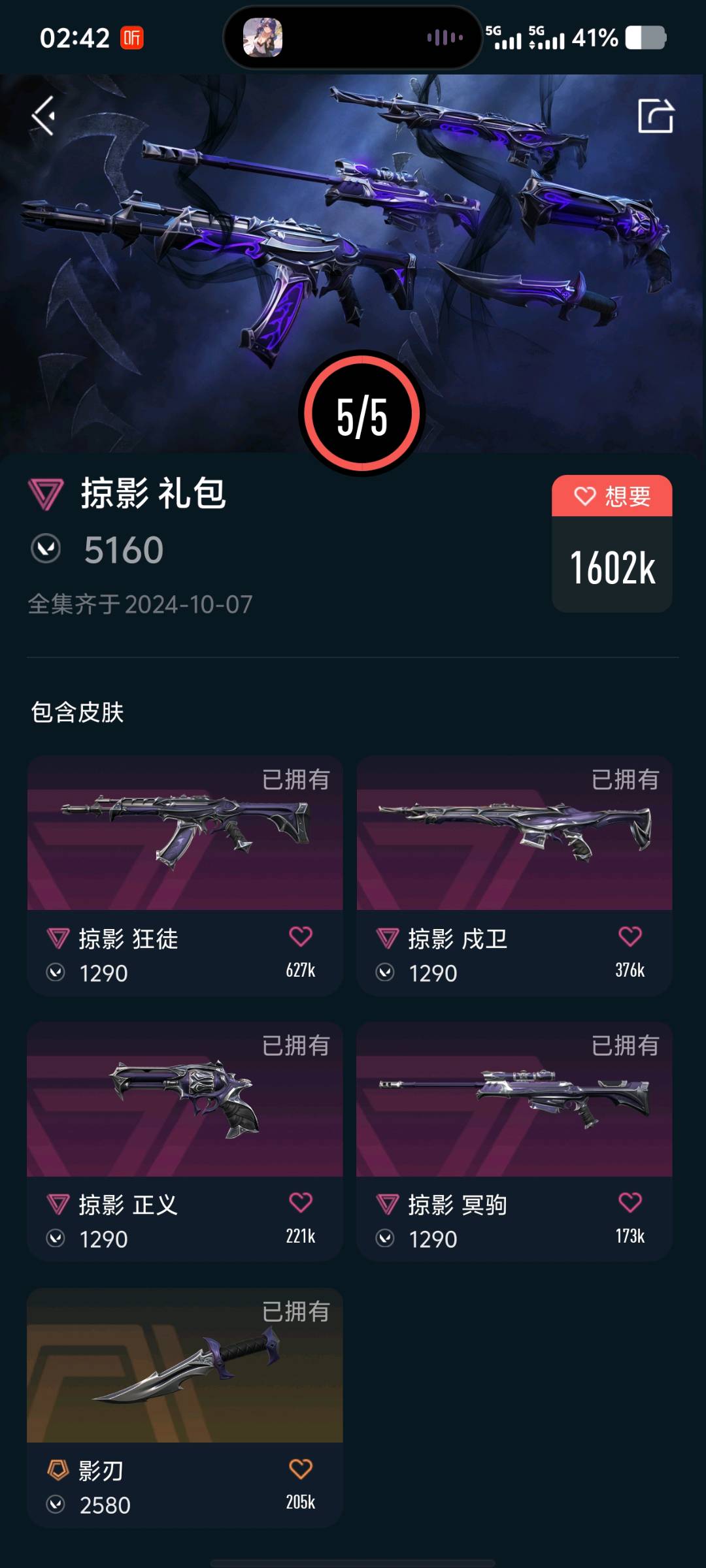Like the 掠影 正义 skin heart
This screenshot has width=706, height=1568.
coord(301,1202)
